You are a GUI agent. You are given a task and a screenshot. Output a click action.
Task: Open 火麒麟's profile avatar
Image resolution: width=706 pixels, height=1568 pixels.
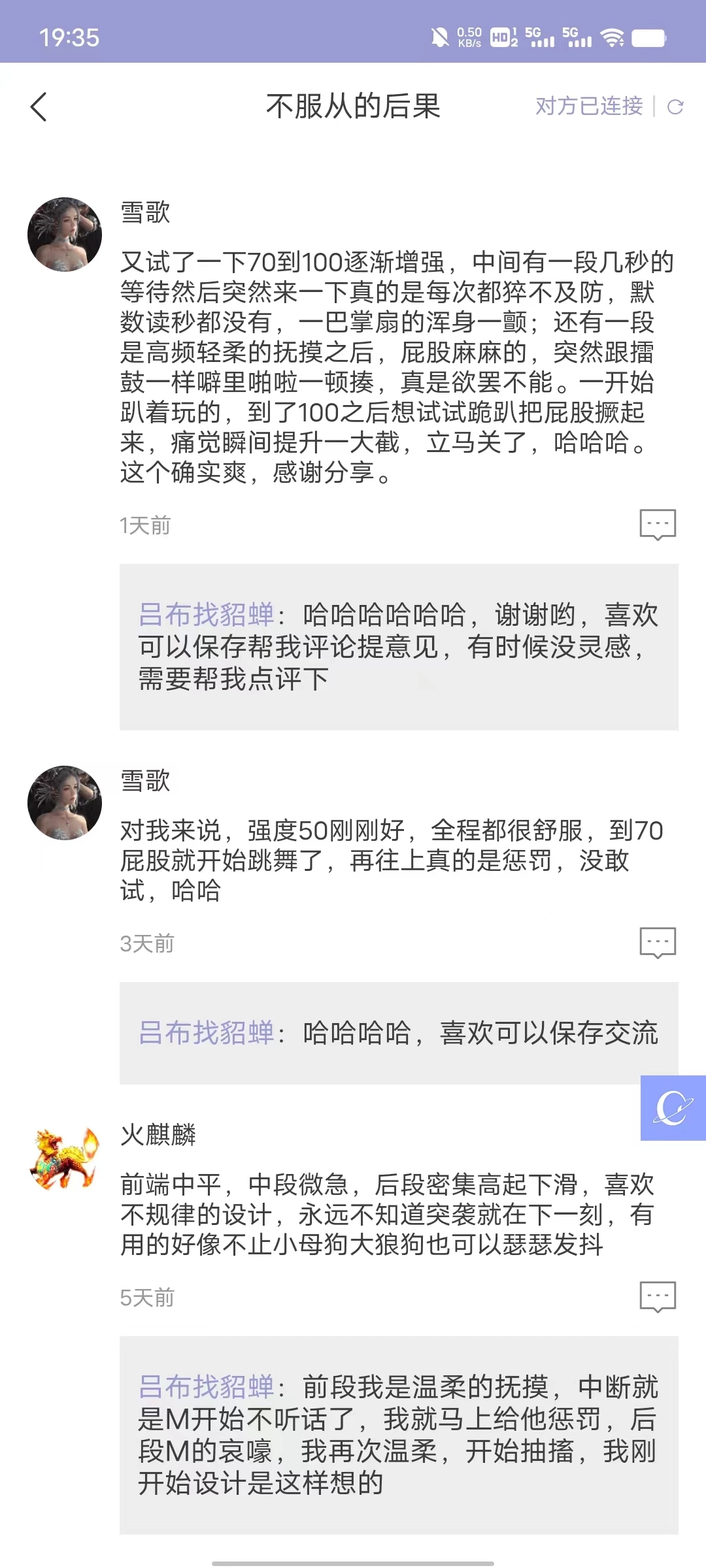point(64,1158)
